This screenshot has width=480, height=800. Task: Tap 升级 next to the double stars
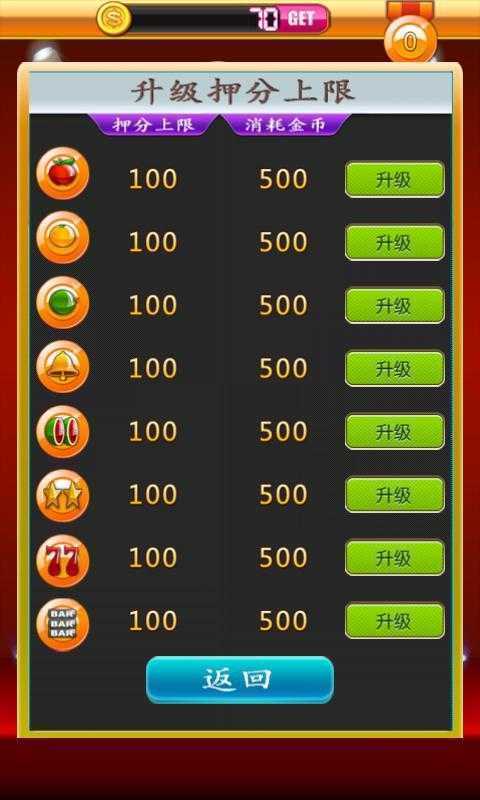(394, 494)
